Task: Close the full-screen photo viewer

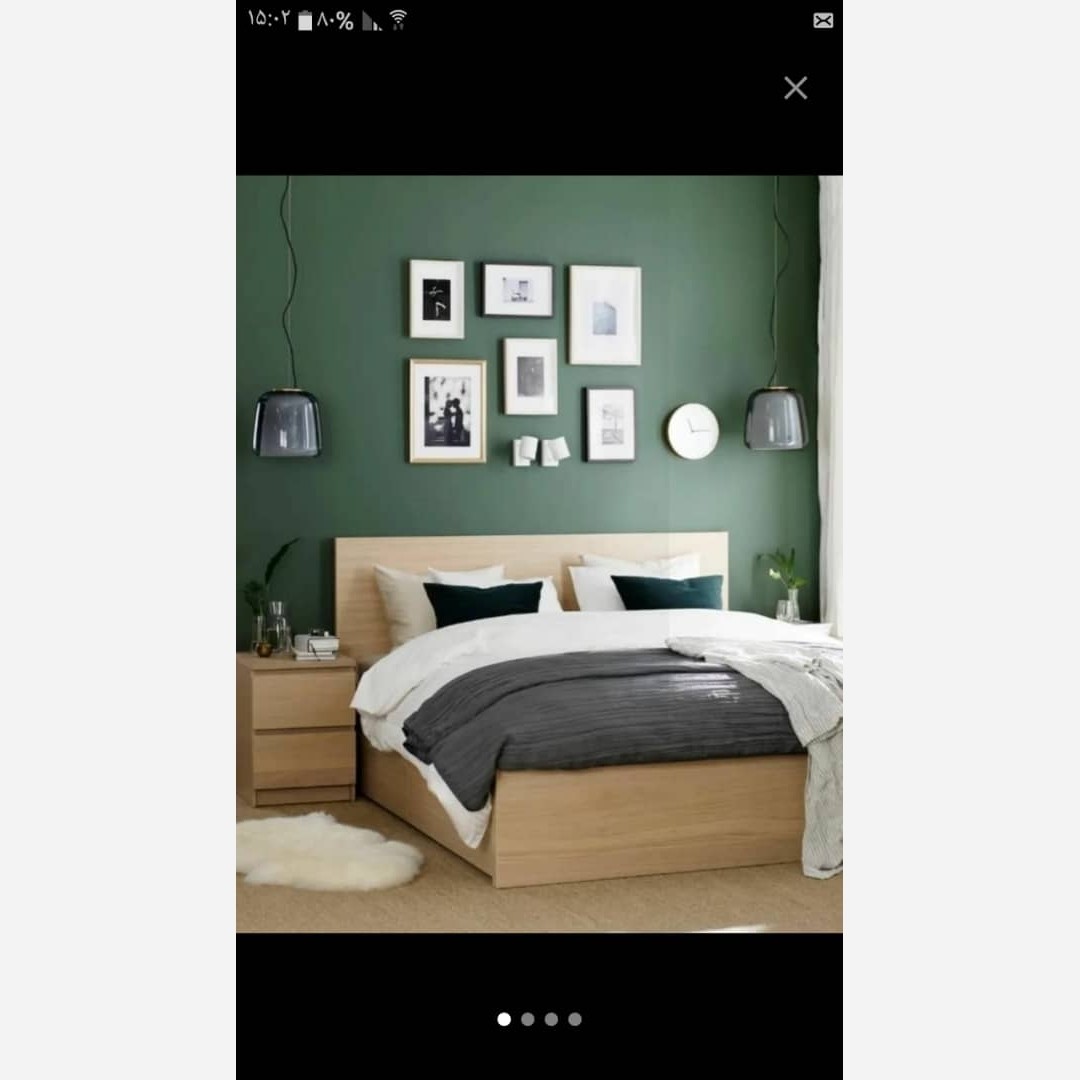Action: [x=795, y=88]
